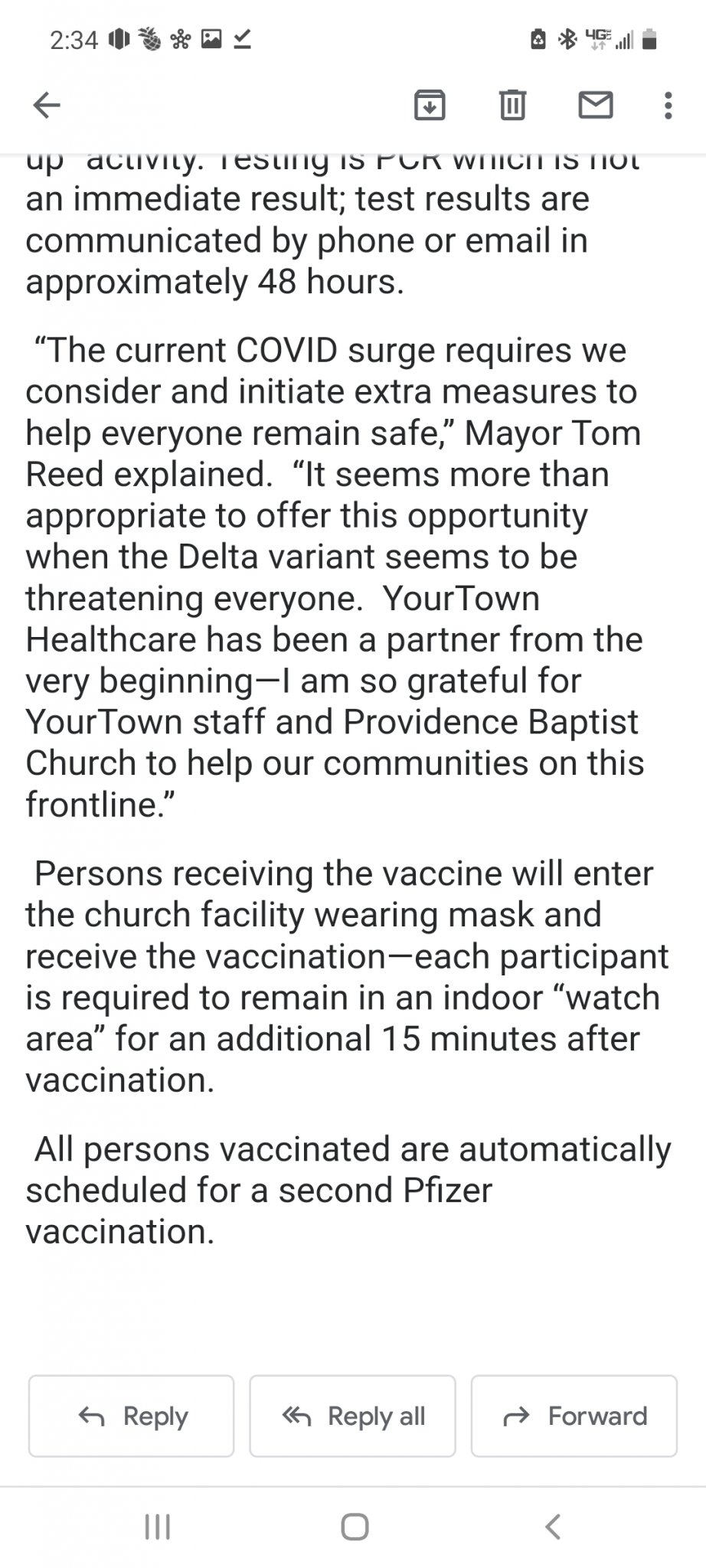Mark this email as unread
The image size is (706, 1568).
[595, 105]
